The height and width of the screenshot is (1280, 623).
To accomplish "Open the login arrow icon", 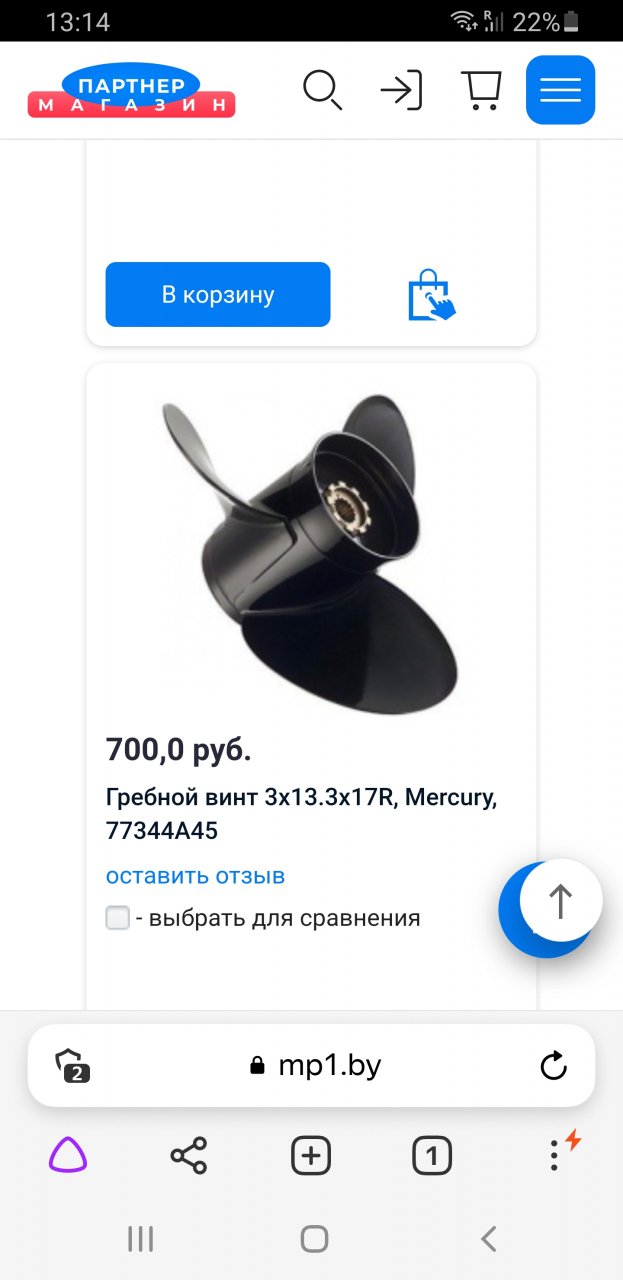I will pos(401,91).
